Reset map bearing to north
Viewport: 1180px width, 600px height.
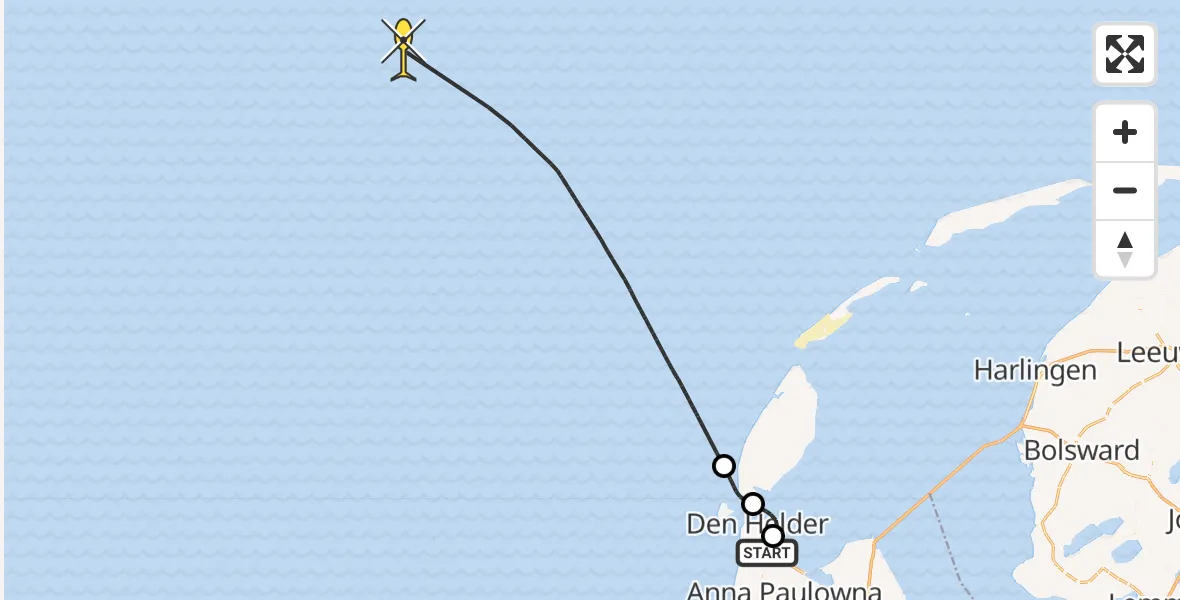tap(1125, 249)
